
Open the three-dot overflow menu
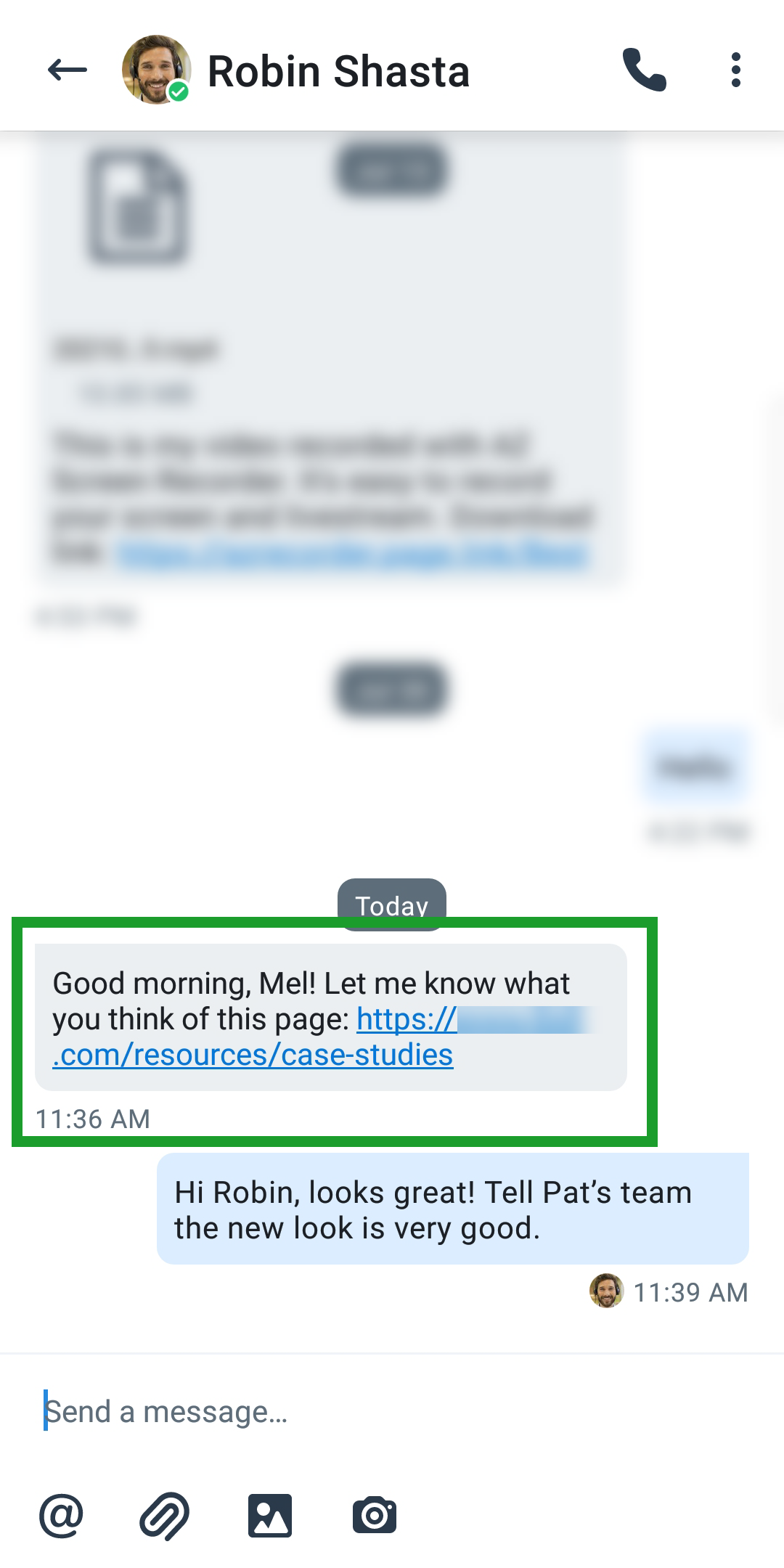point(736,70)
